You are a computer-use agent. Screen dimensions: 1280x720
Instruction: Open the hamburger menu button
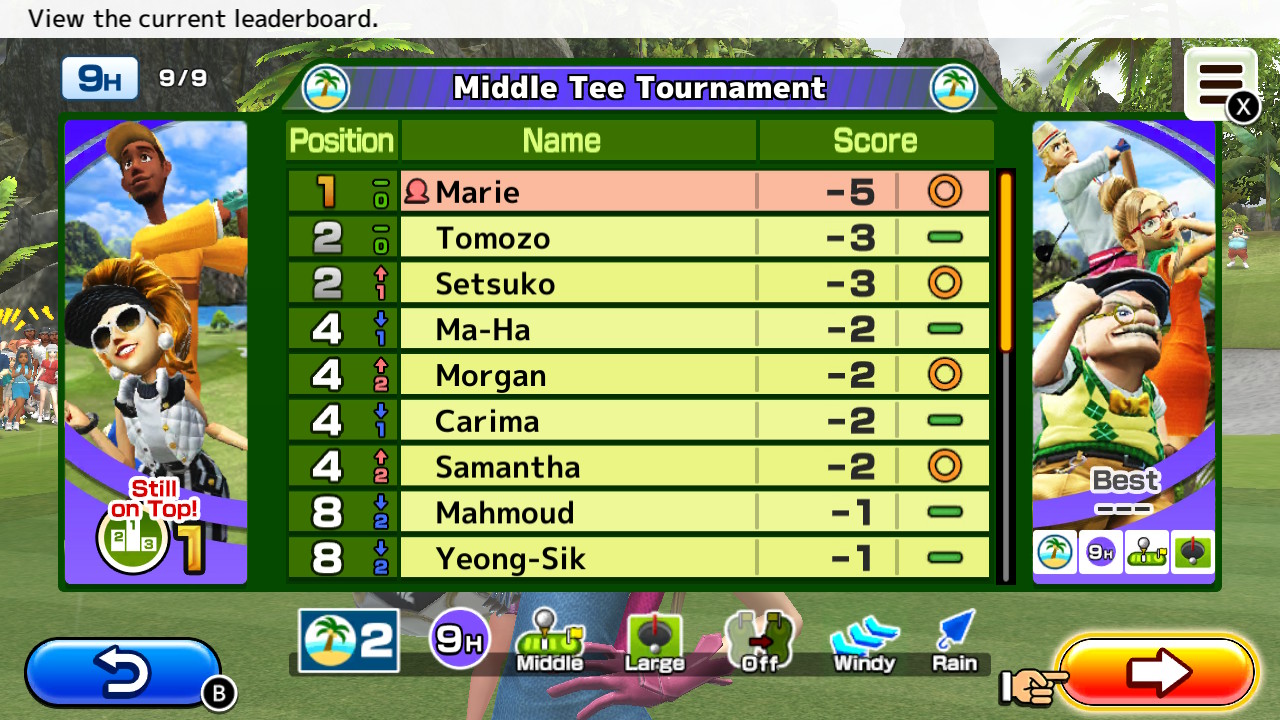click(1219, 83)
